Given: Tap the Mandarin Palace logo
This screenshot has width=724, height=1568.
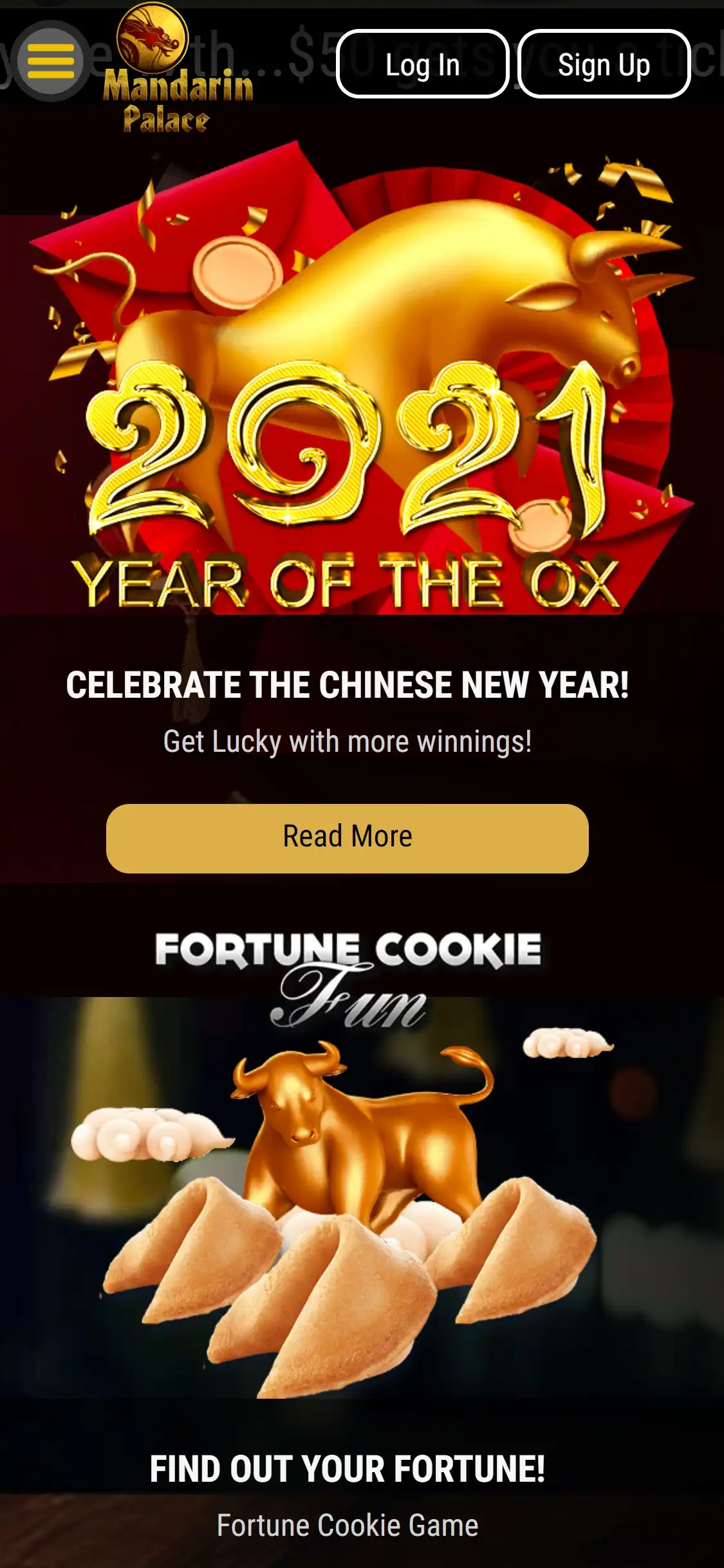Looking at the screenshot, I should [171, 71].
